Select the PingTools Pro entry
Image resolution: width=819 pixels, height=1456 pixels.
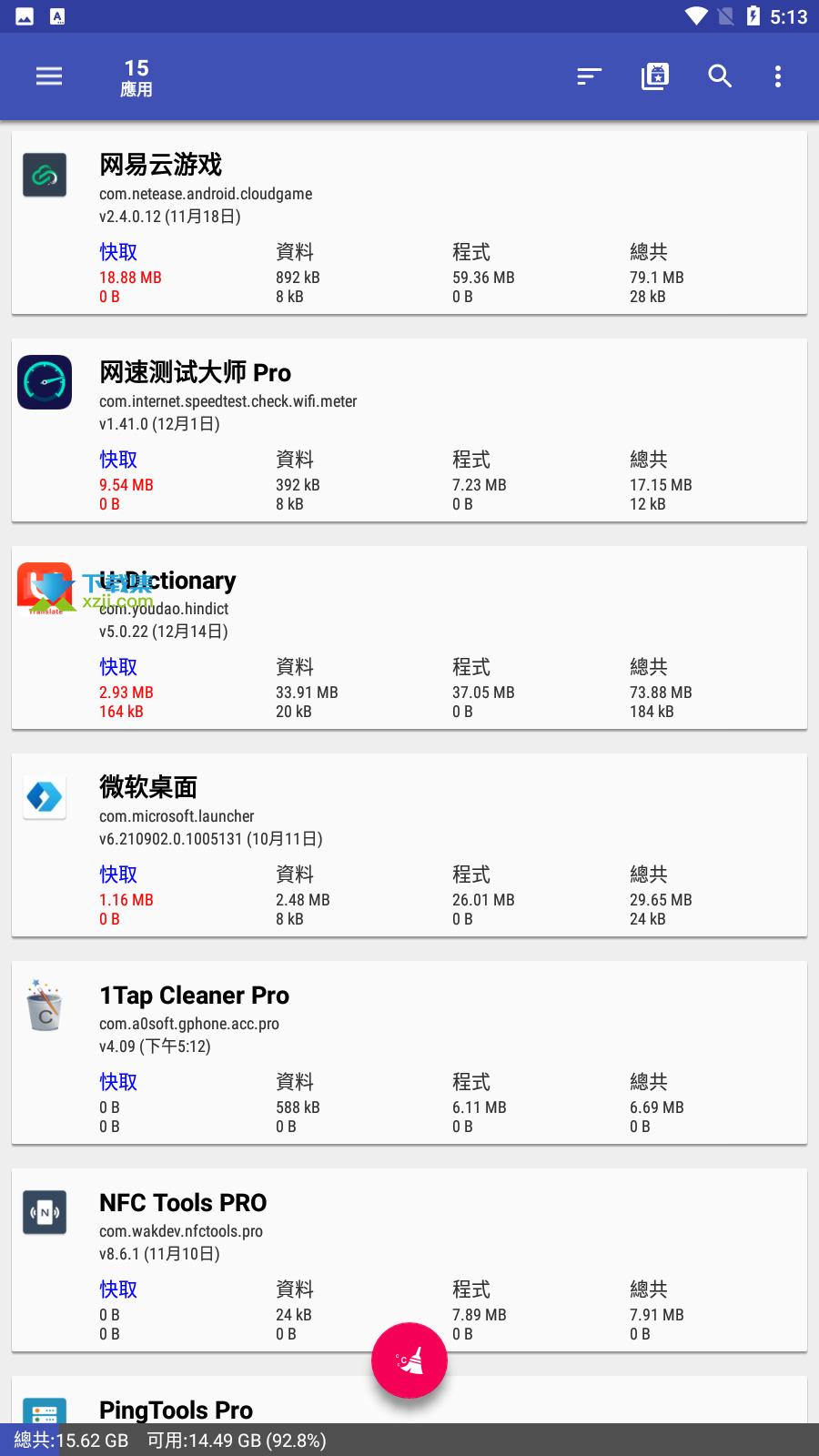(409, 1400)
